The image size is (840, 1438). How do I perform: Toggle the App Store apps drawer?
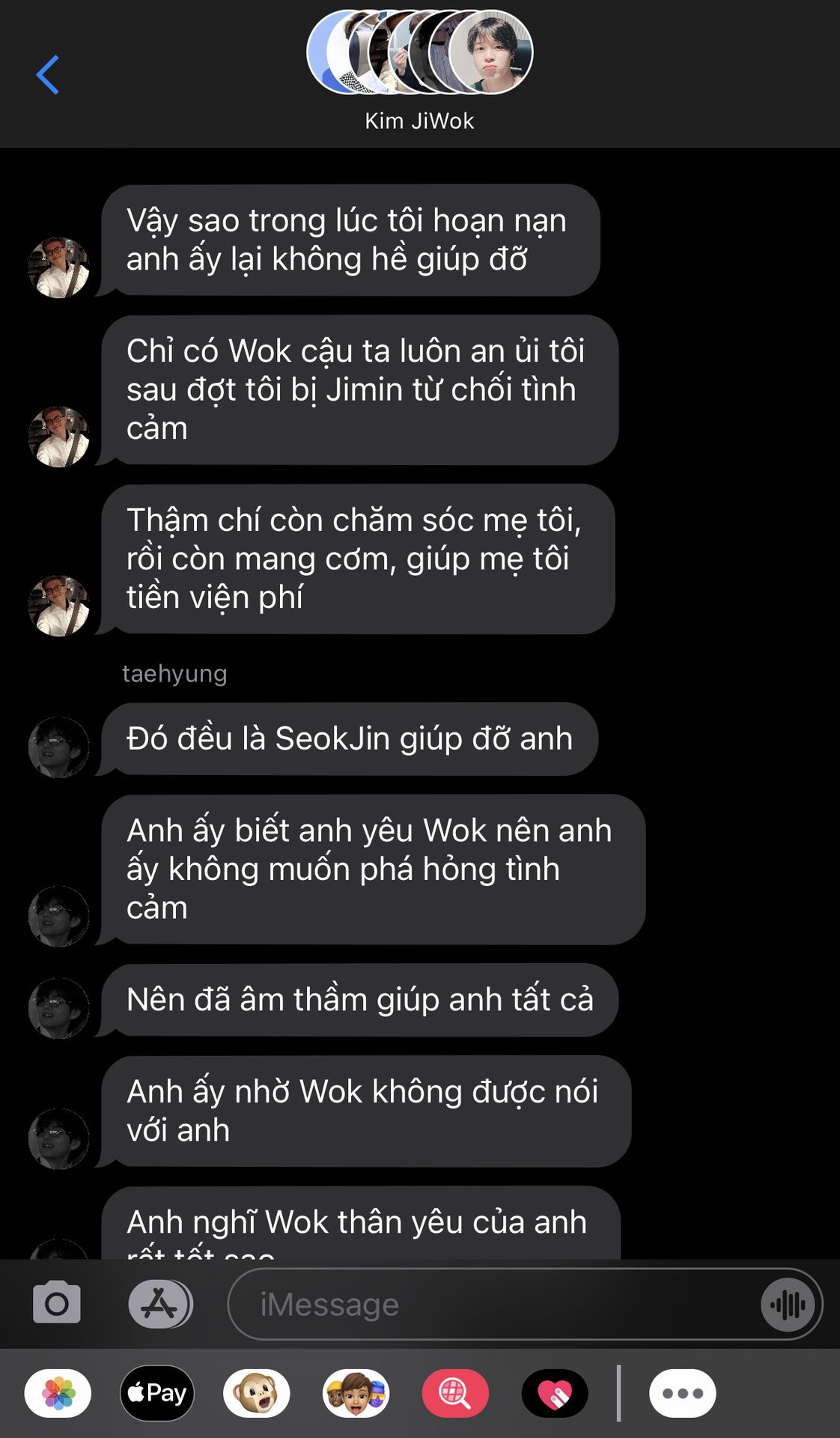160,1303
